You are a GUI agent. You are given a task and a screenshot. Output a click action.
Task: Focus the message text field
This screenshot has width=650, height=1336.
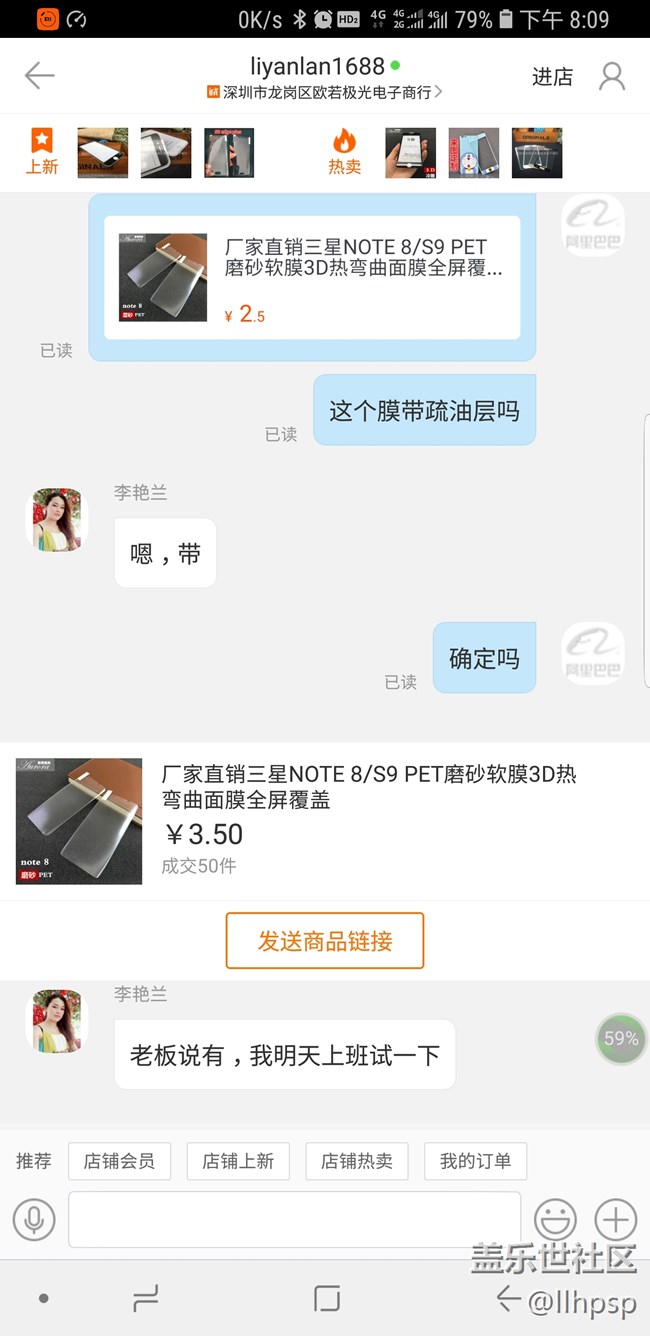pos(294,1220)
